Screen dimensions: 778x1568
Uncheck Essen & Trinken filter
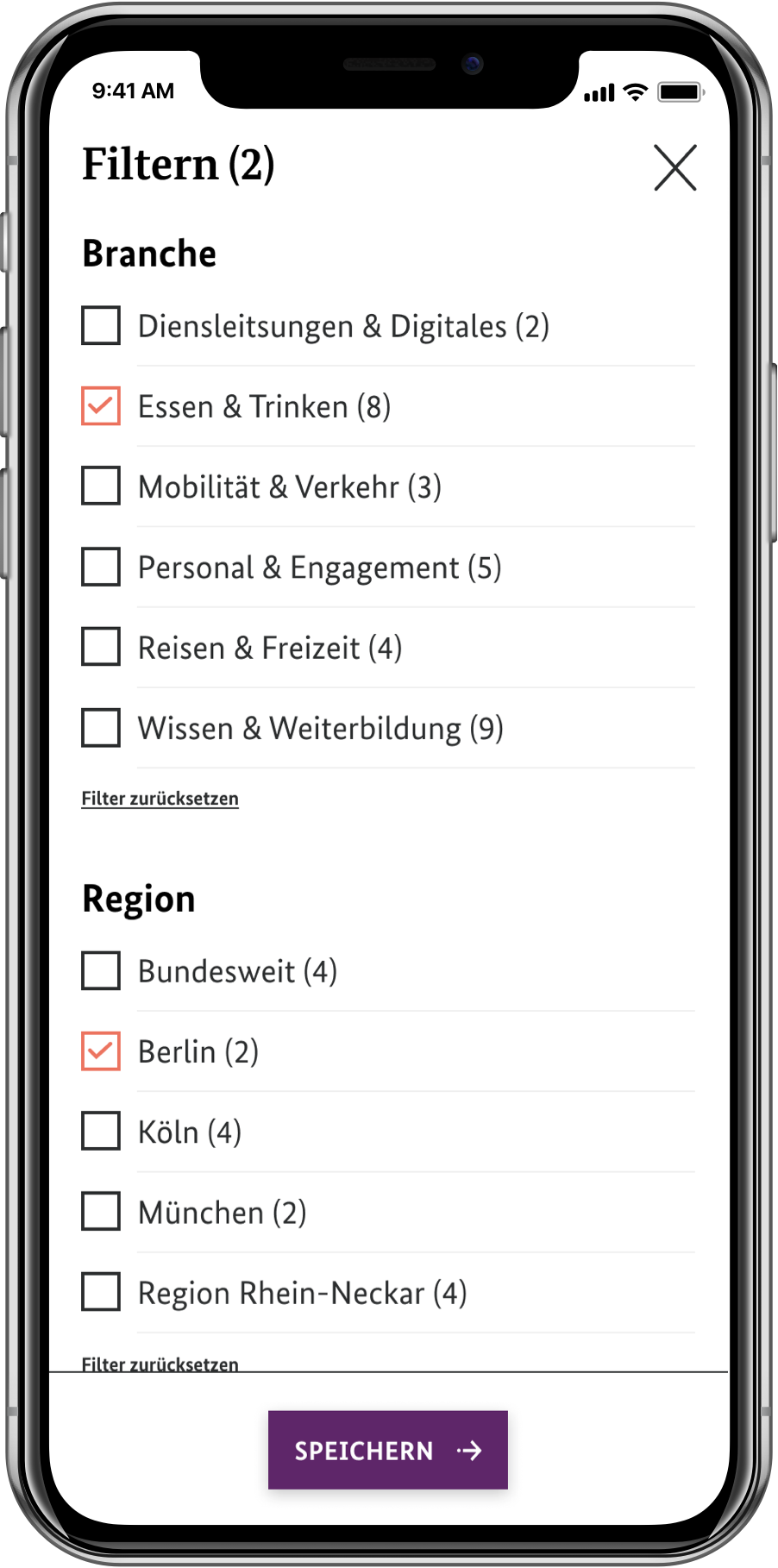tap(101, 406)
